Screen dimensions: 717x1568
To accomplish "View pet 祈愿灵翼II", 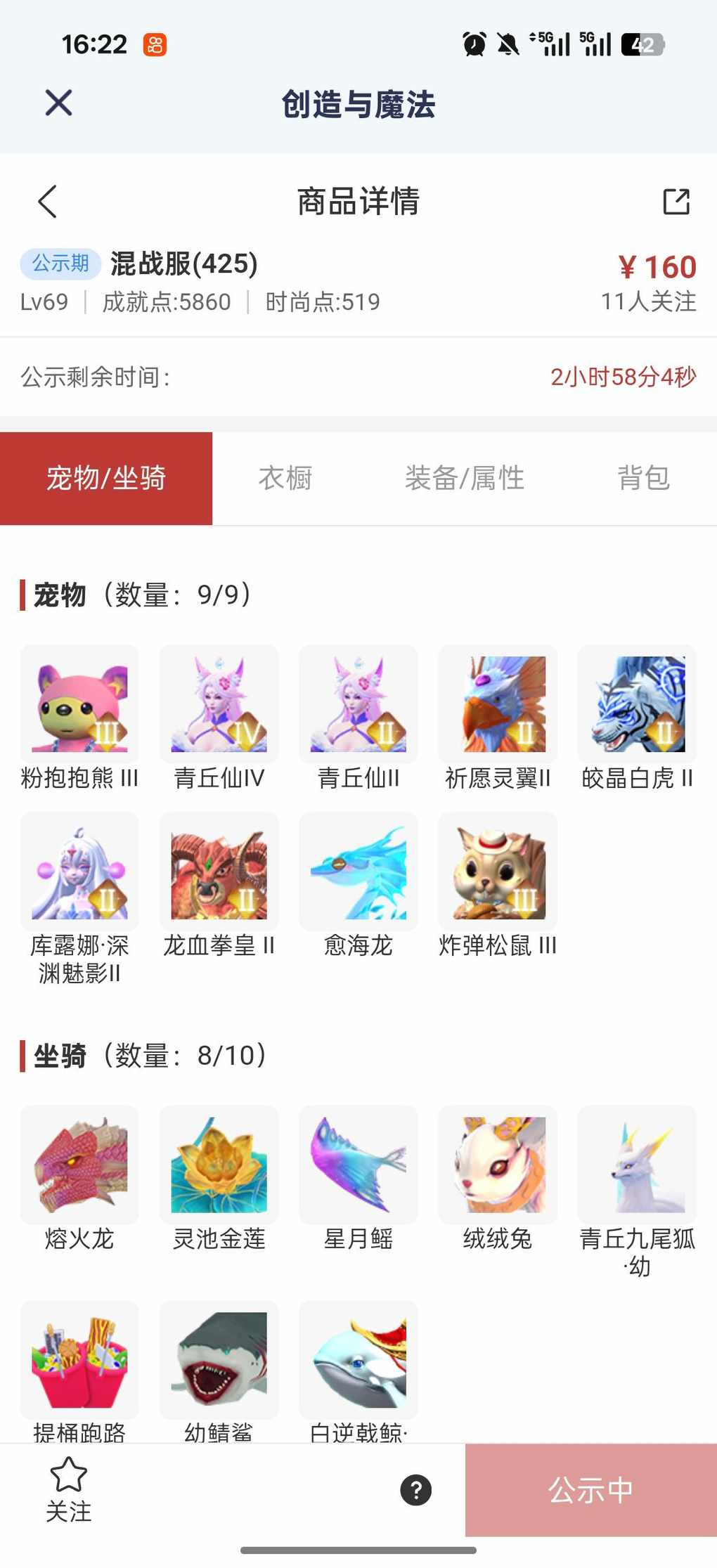I will click(498, 704).
